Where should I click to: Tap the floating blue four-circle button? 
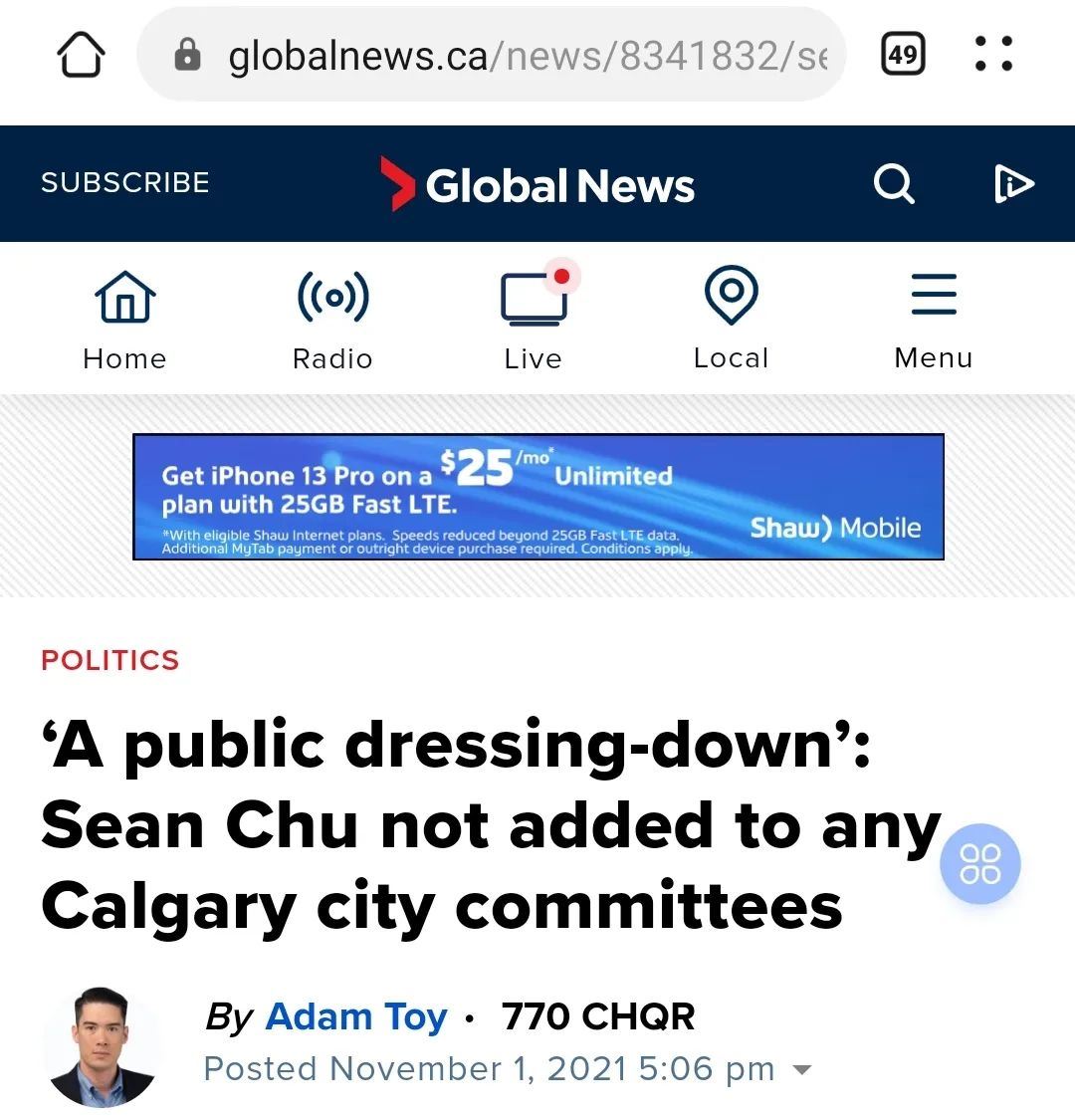click(979, 864)
